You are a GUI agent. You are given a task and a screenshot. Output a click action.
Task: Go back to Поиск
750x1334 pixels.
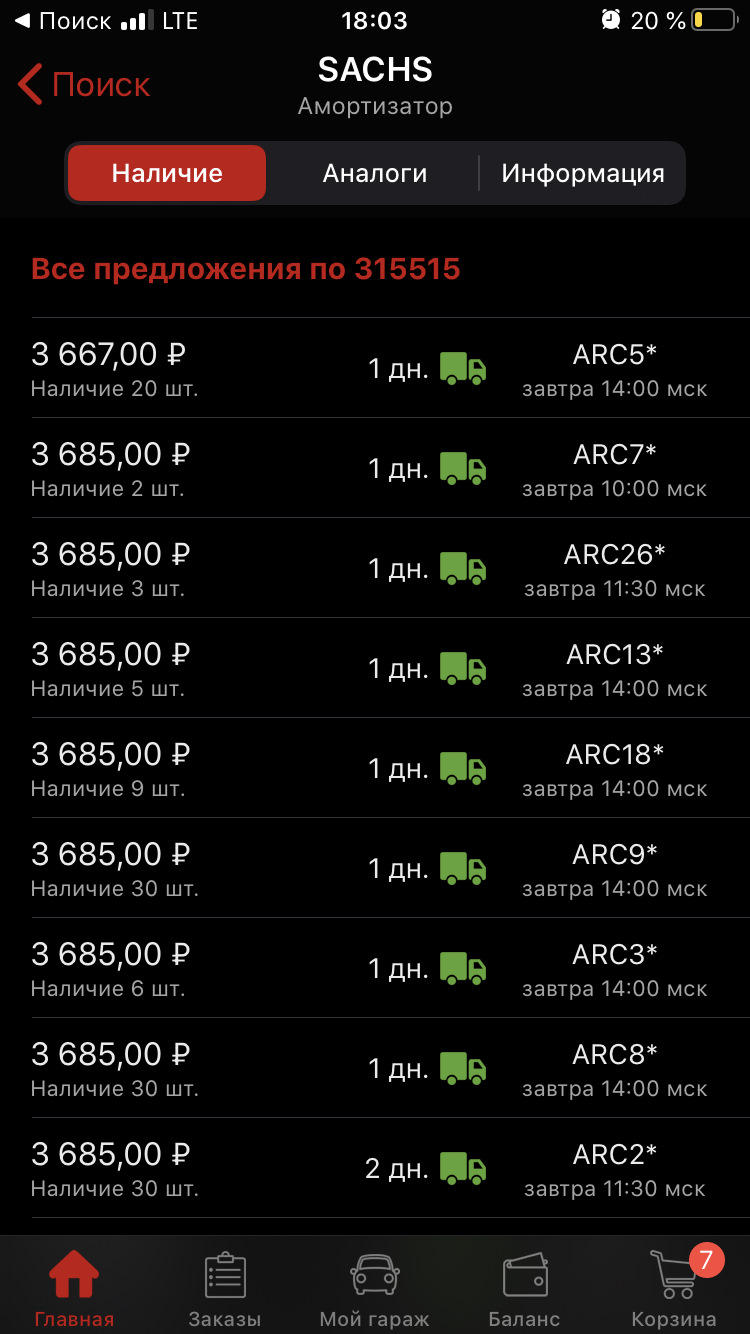(x=85, y=85)
